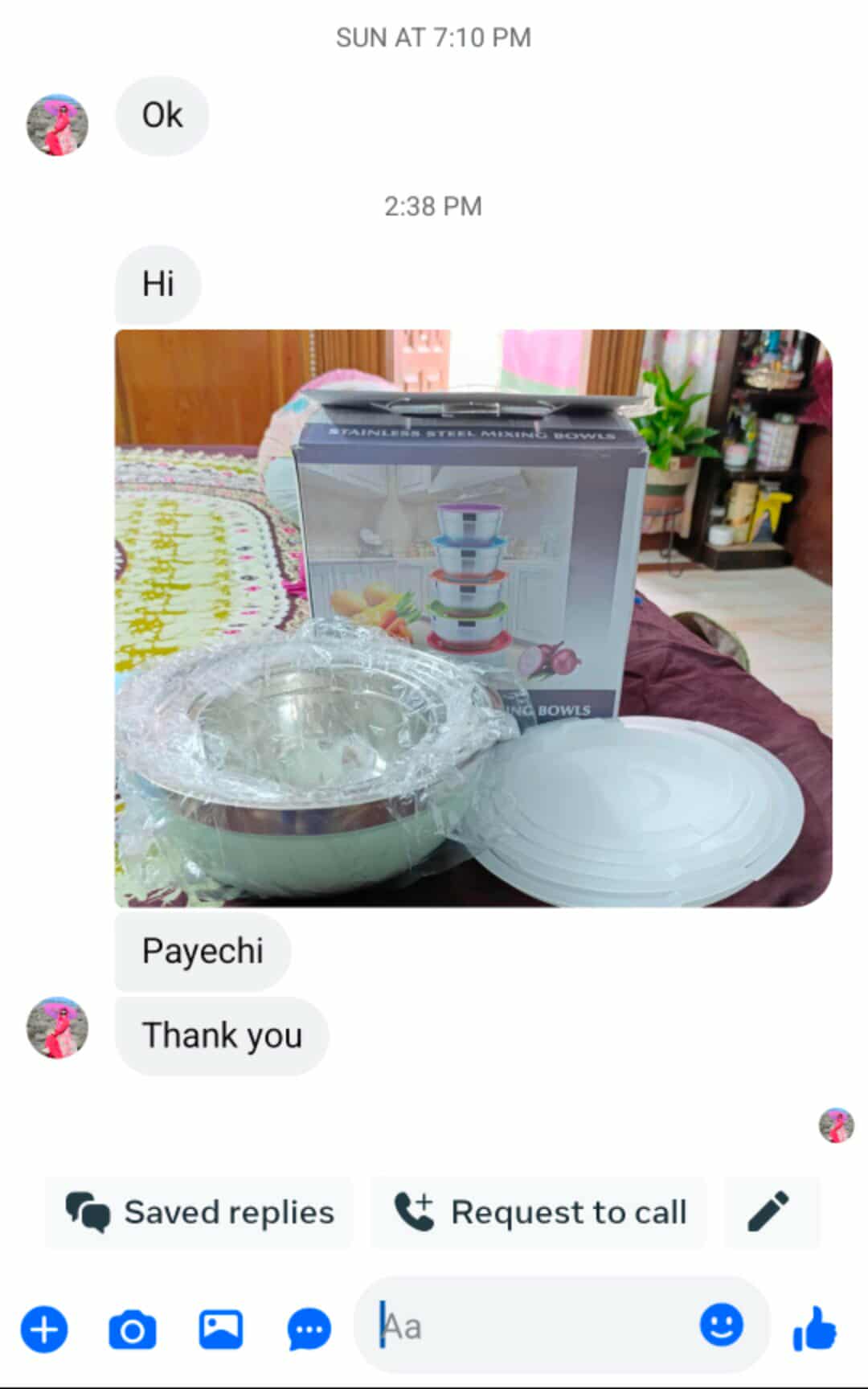
Task: Tap the chat bubble quick-replies icon
Action: (x=309, y=1330)
